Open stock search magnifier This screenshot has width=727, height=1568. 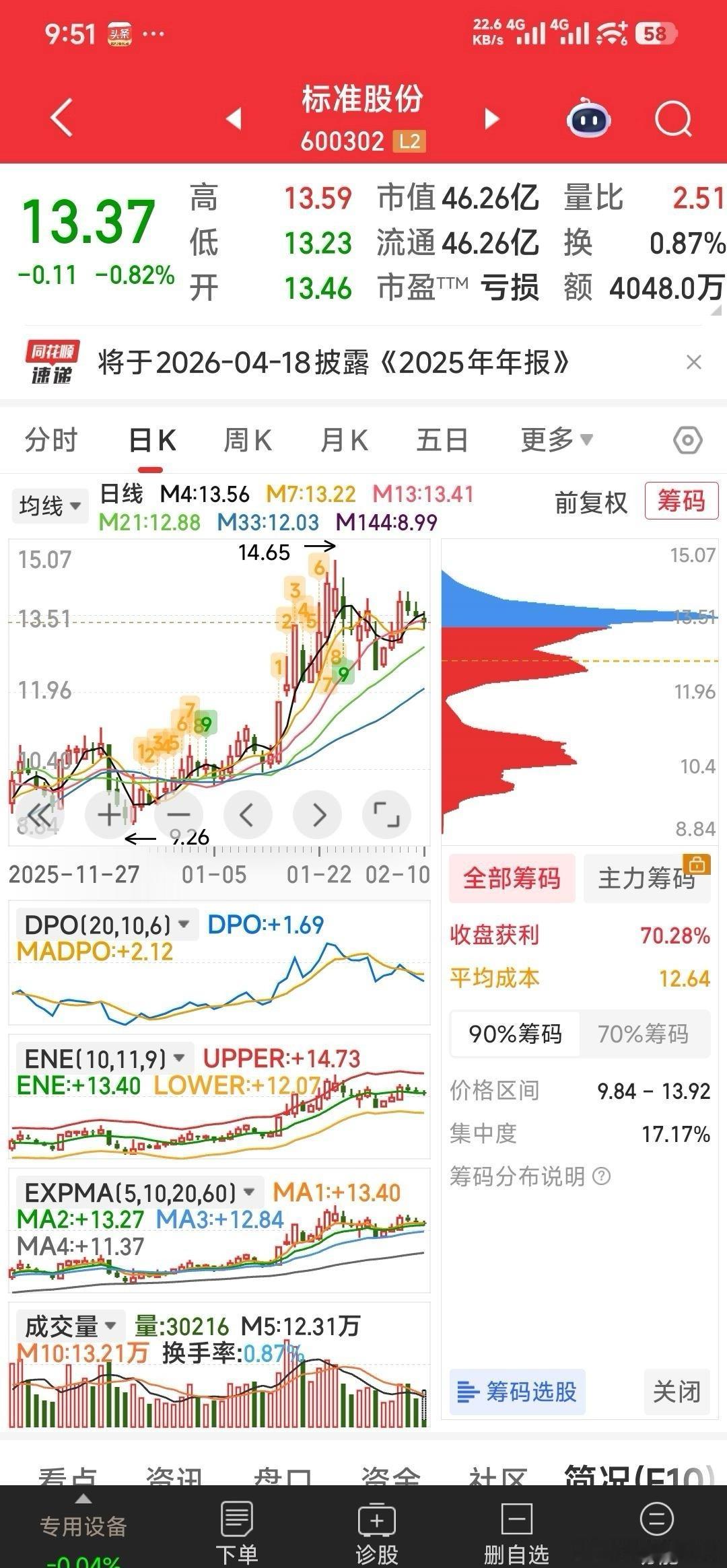[673, 120]
